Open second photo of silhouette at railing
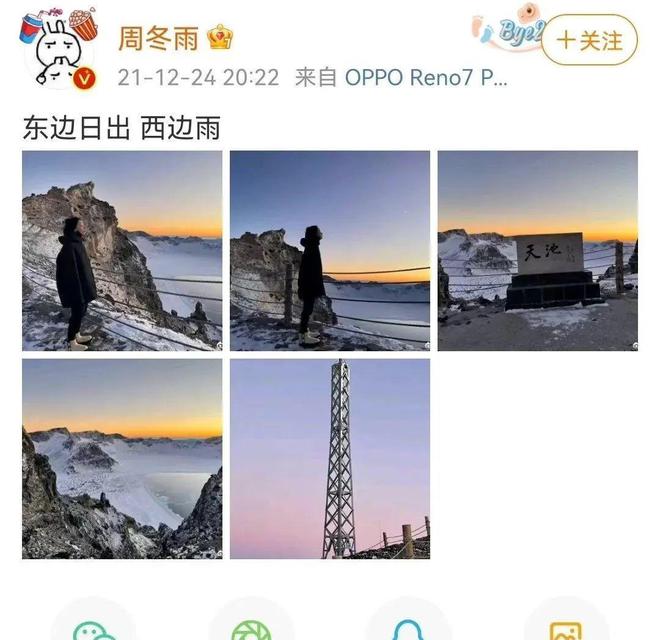The height and width of the screenshot is (640, 660). pyautogui.click(x=330, y=250)
